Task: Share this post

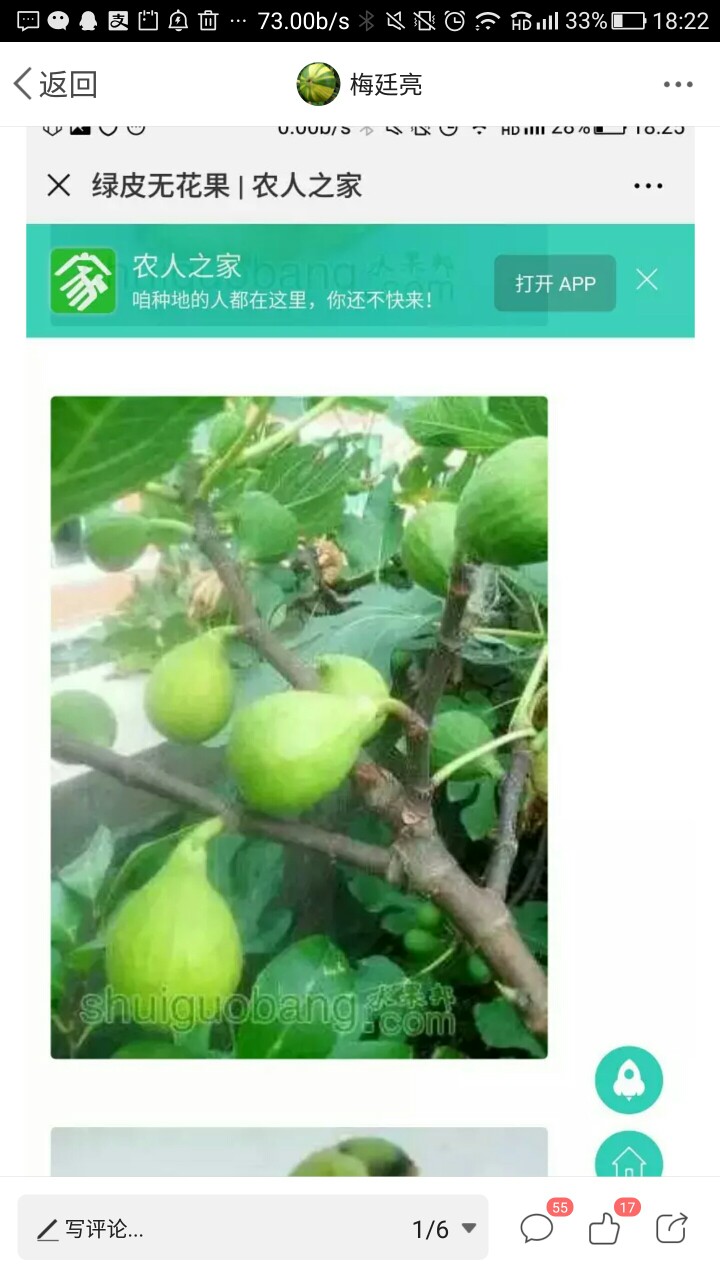Action: (672, 1227)
